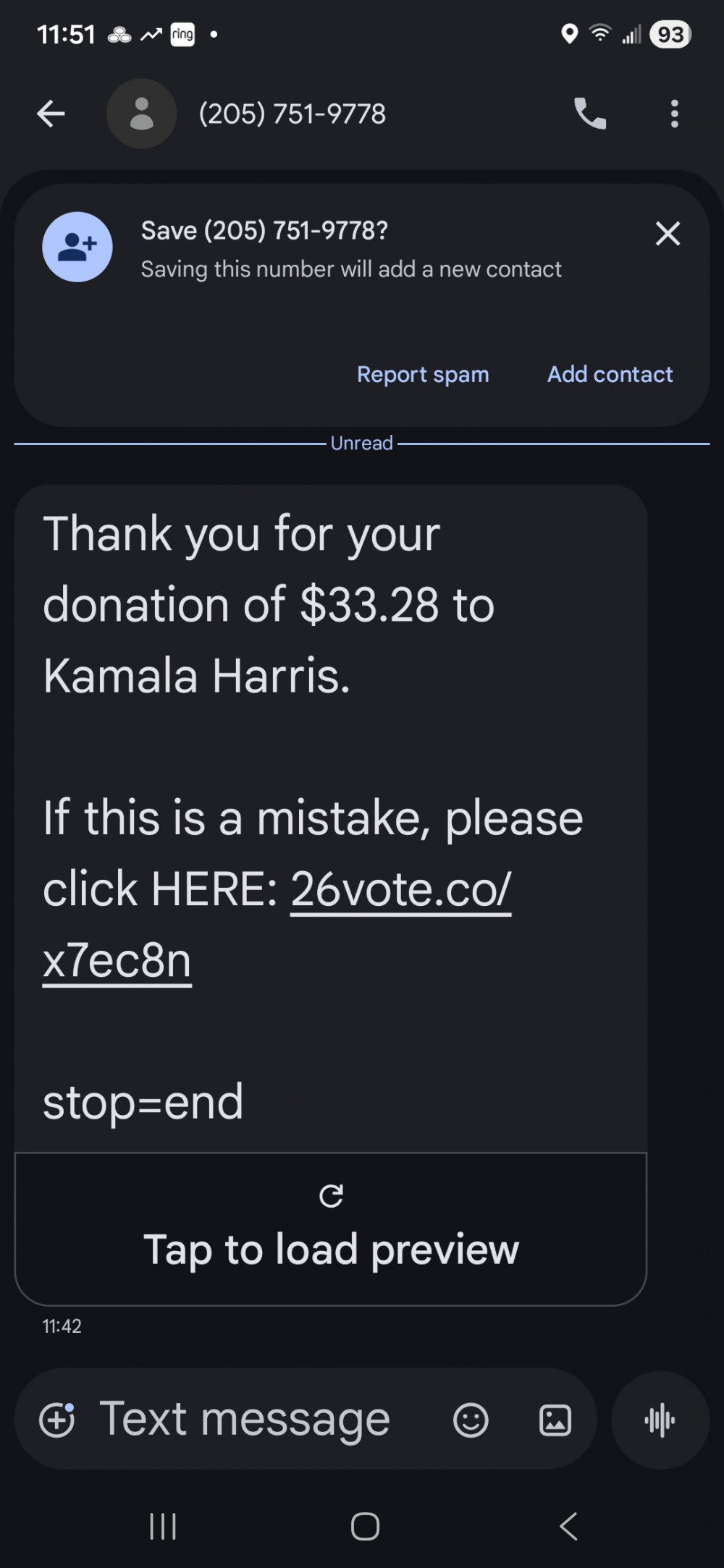Record a voice message
Screen dimensions: 724x1568
(660, 1420)
